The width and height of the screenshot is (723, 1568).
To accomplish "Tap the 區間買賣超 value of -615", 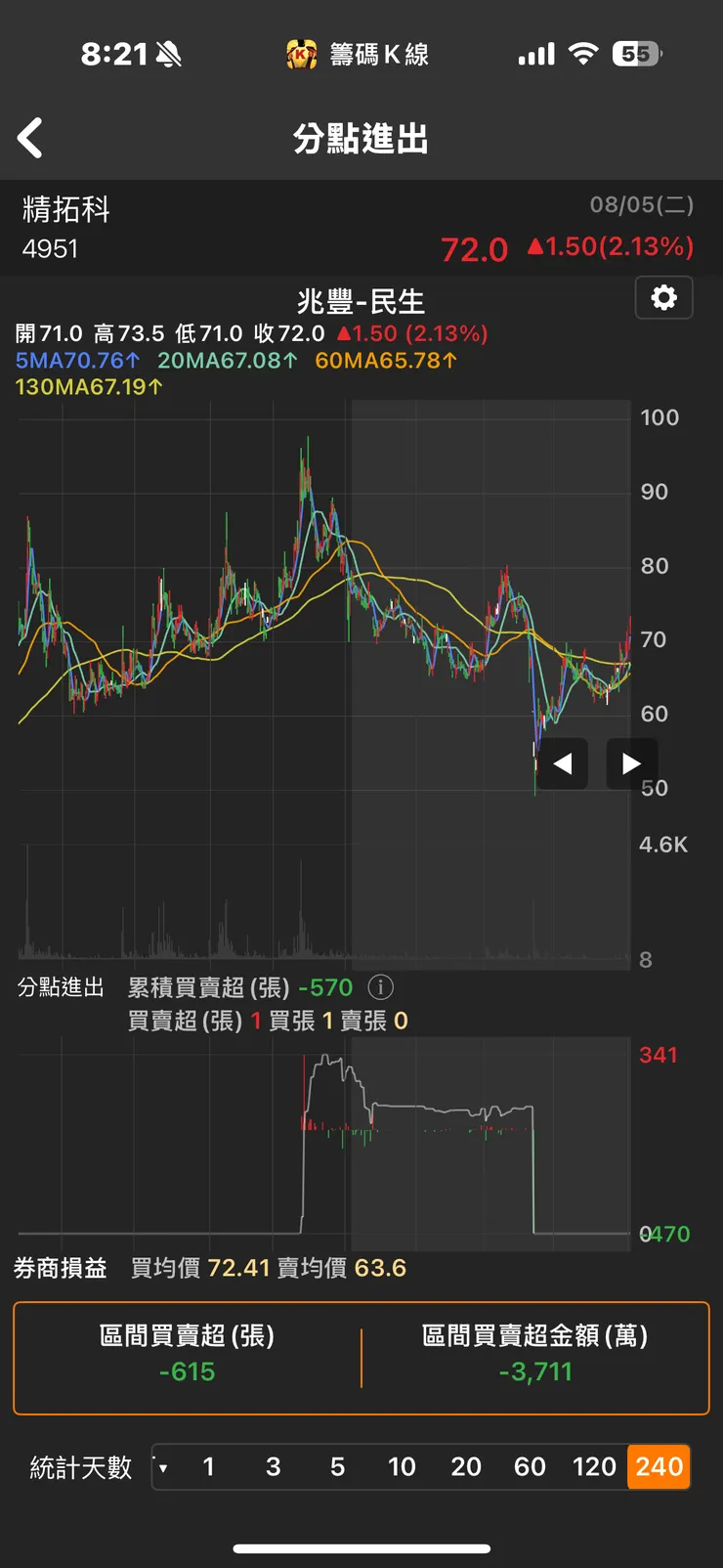I will click(x=189, y=1372).
